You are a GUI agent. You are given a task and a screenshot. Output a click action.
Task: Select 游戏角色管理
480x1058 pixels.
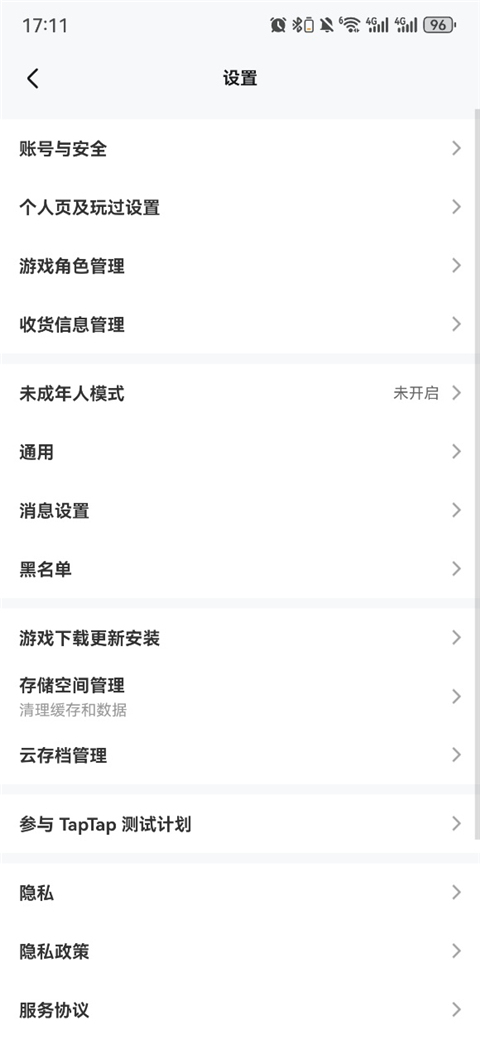click(240, 266)
